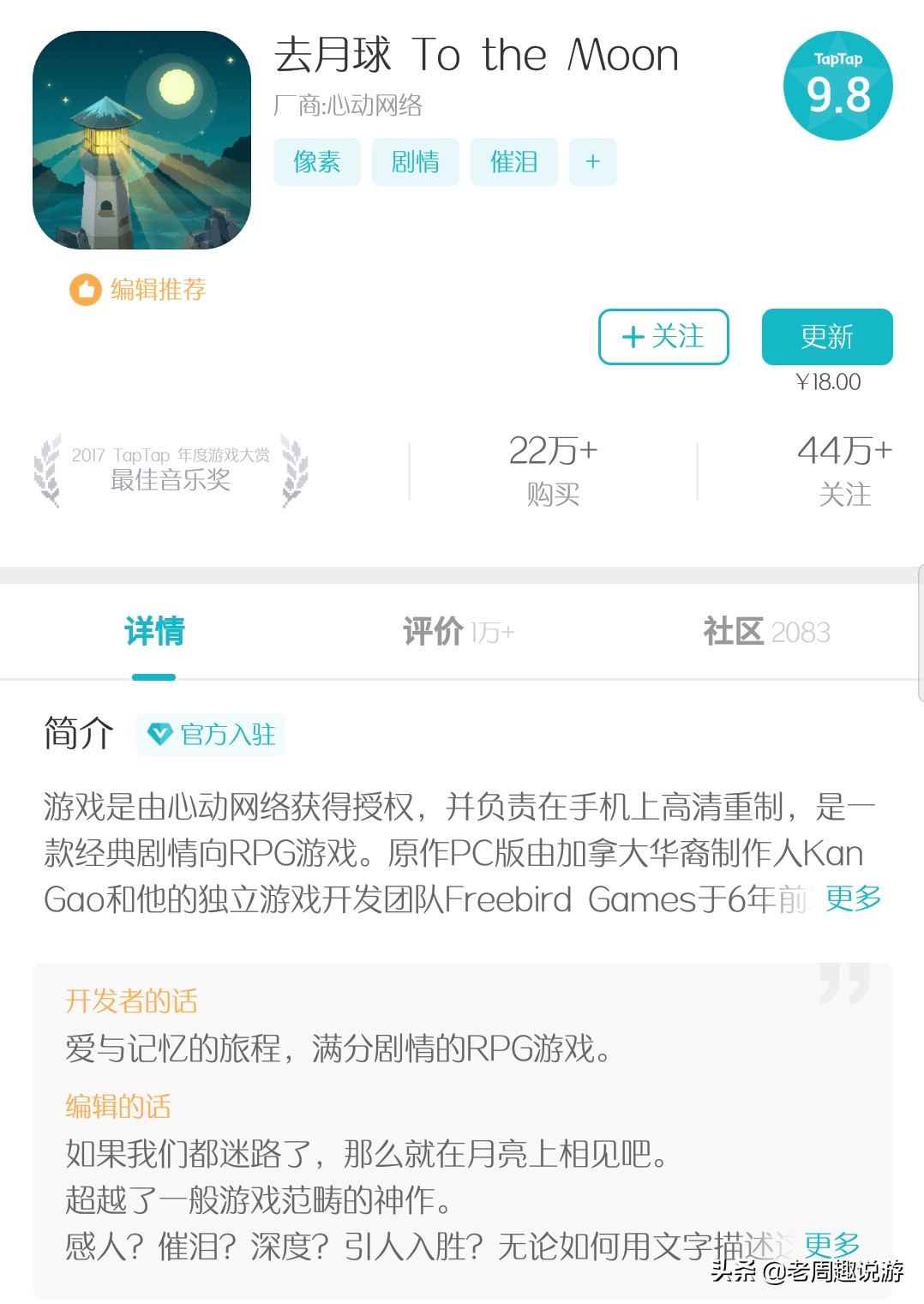Toggle the 像素 tag
Image resolution: width=924 pixels, height=1304 pixels.
315,161
